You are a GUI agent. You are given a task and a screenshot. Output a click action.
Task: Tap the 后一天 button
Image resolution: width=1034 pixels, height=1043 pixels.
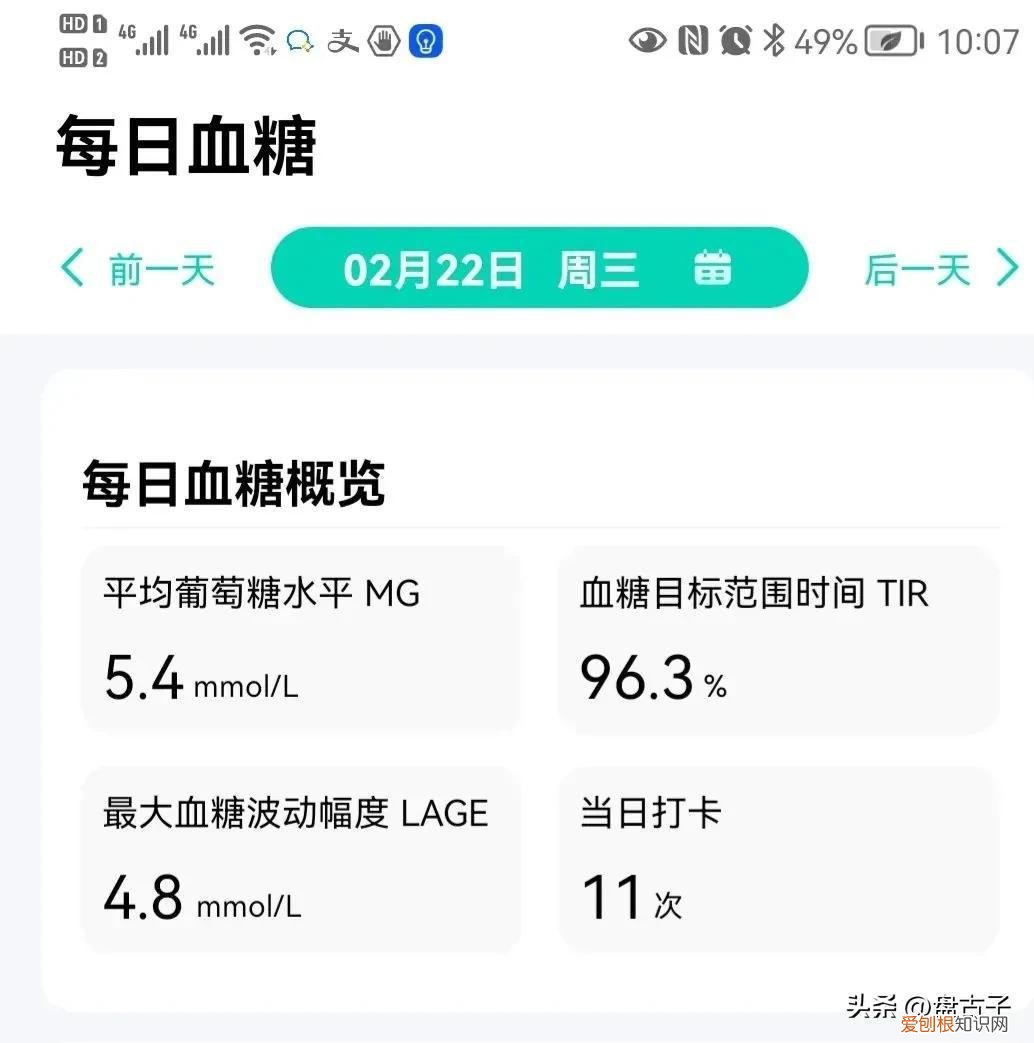(917, 267)
